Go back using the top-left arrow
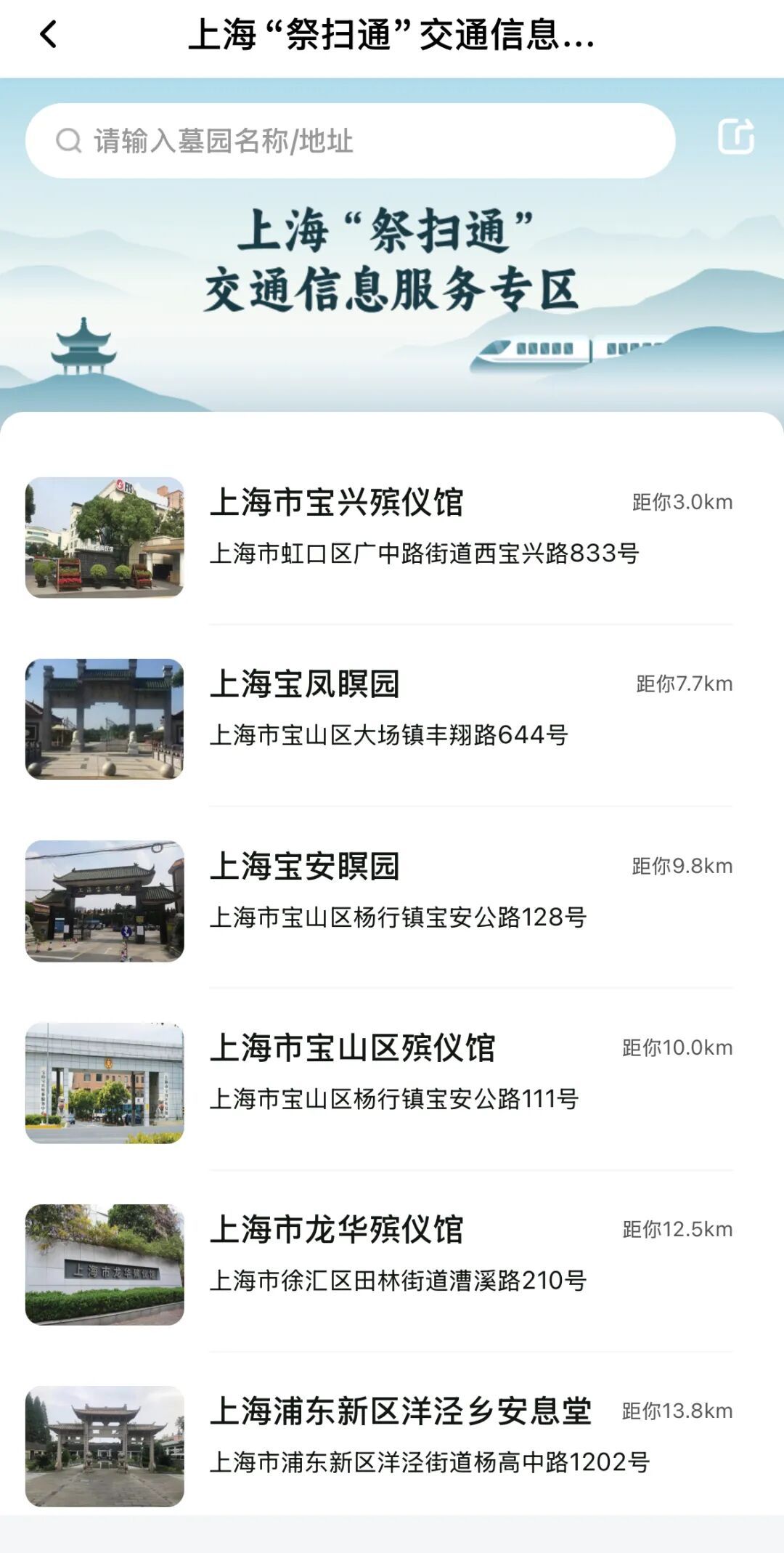The width and height of the screenshot is (784, 1553). point(48,34)
